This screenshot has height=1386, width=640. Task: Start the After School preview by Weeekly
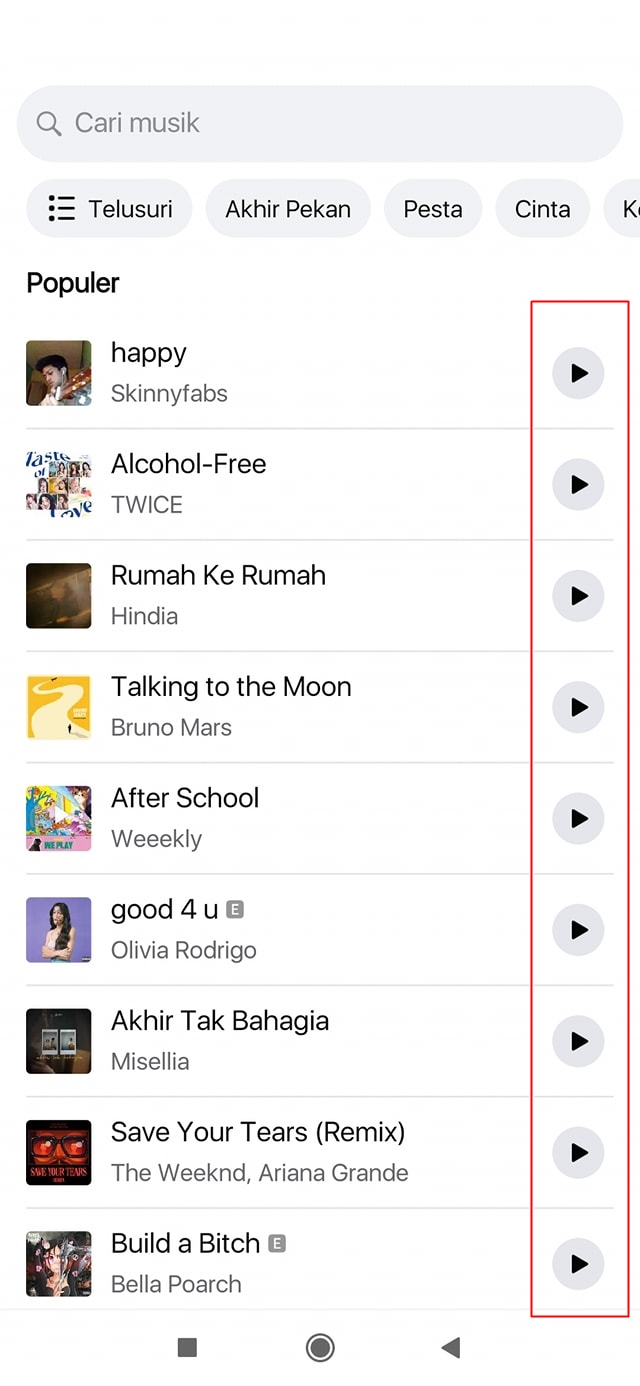[x=578, y=818]
